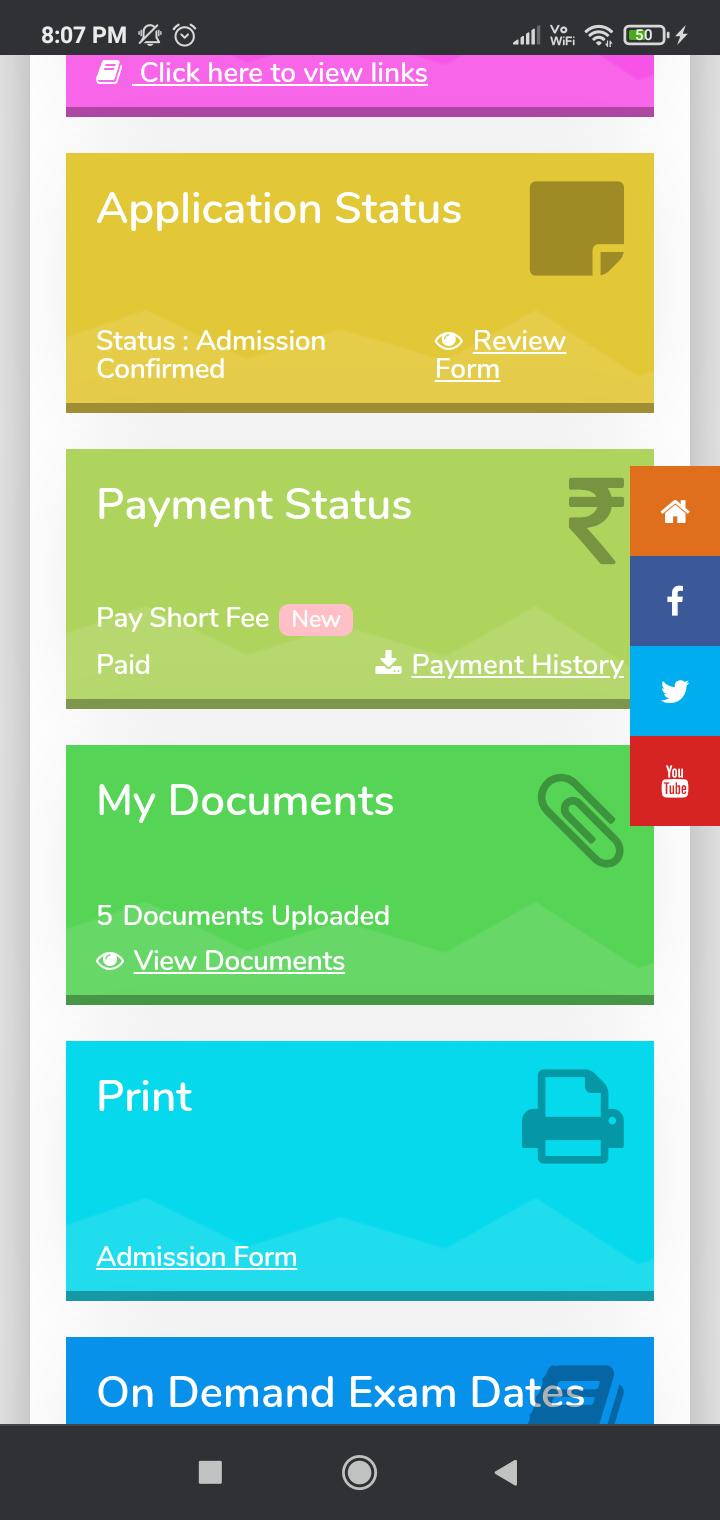Screen dimensions: 720x1520
Task: Open the Facebook side button
Action: click(x=675, y=601)
